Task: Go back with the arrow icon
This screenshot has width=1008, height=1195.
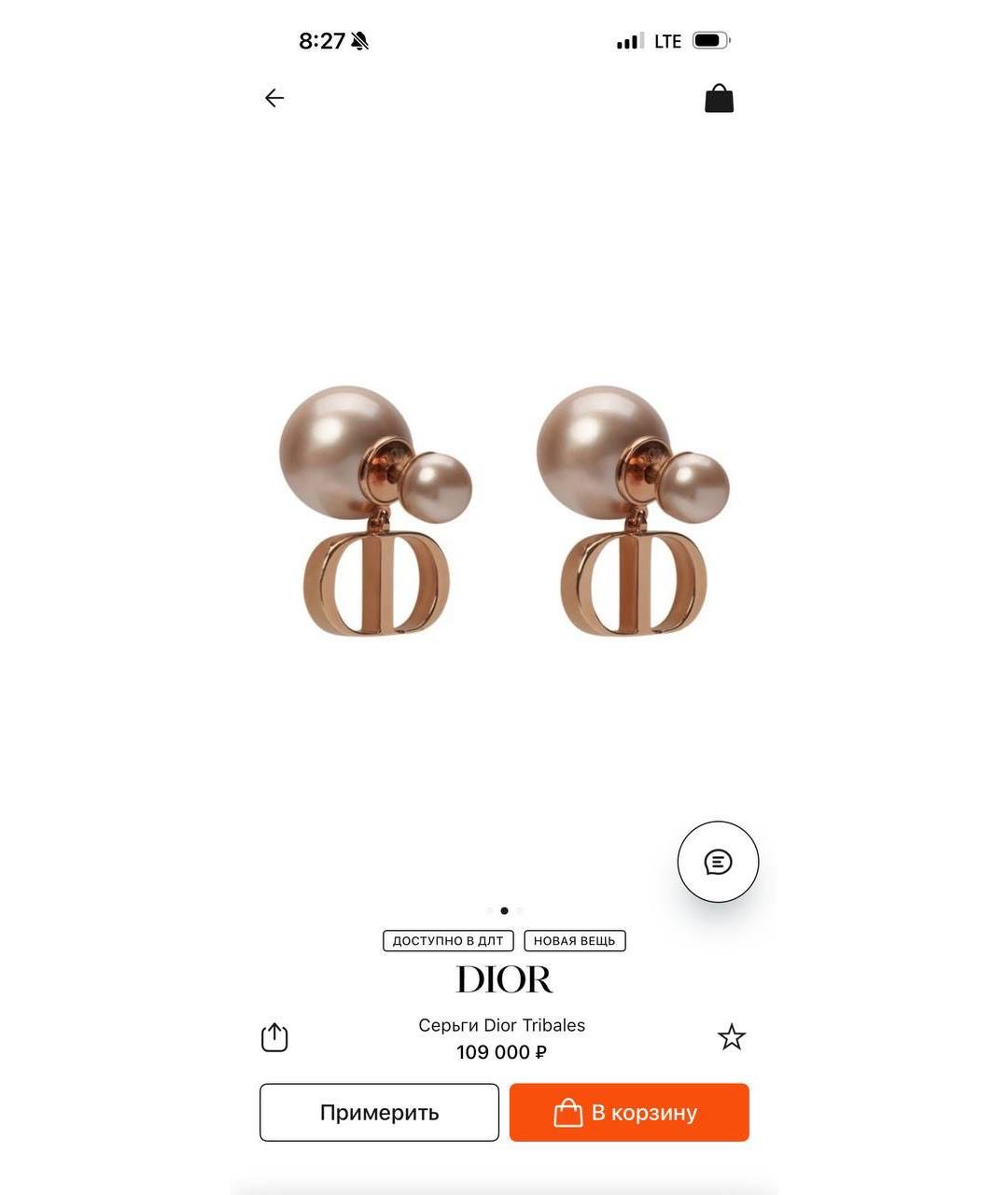Action: click(x=273, y=98)
